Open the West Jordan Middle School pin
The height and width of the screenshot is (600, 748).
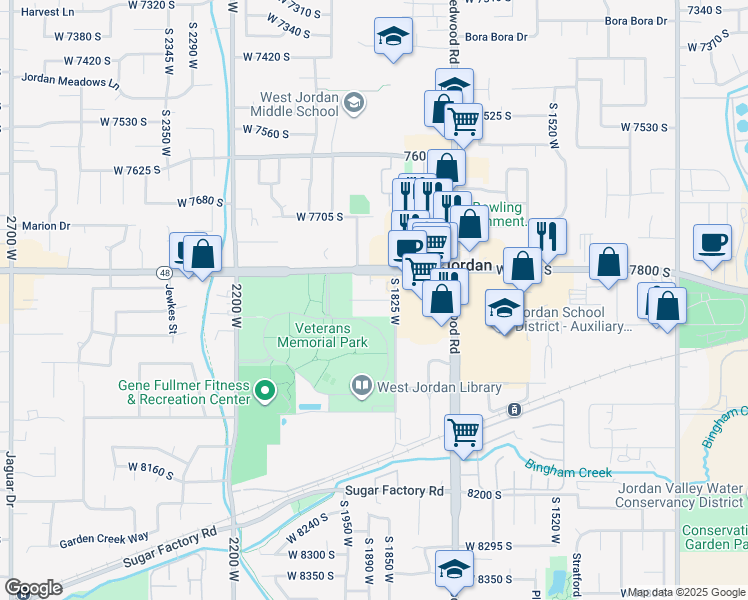pyautogui.click(x=354, y=103)
